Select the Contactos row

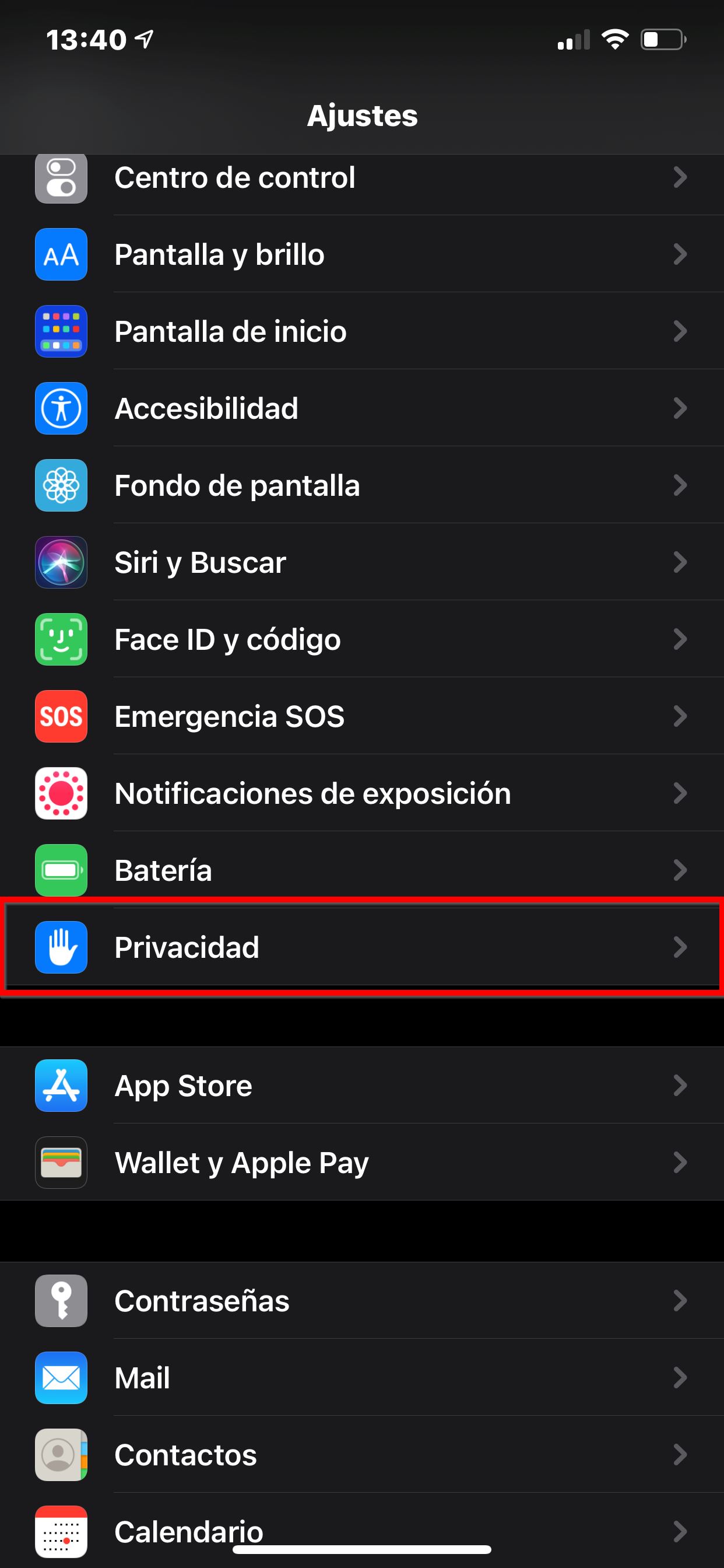pos(361,1455)
